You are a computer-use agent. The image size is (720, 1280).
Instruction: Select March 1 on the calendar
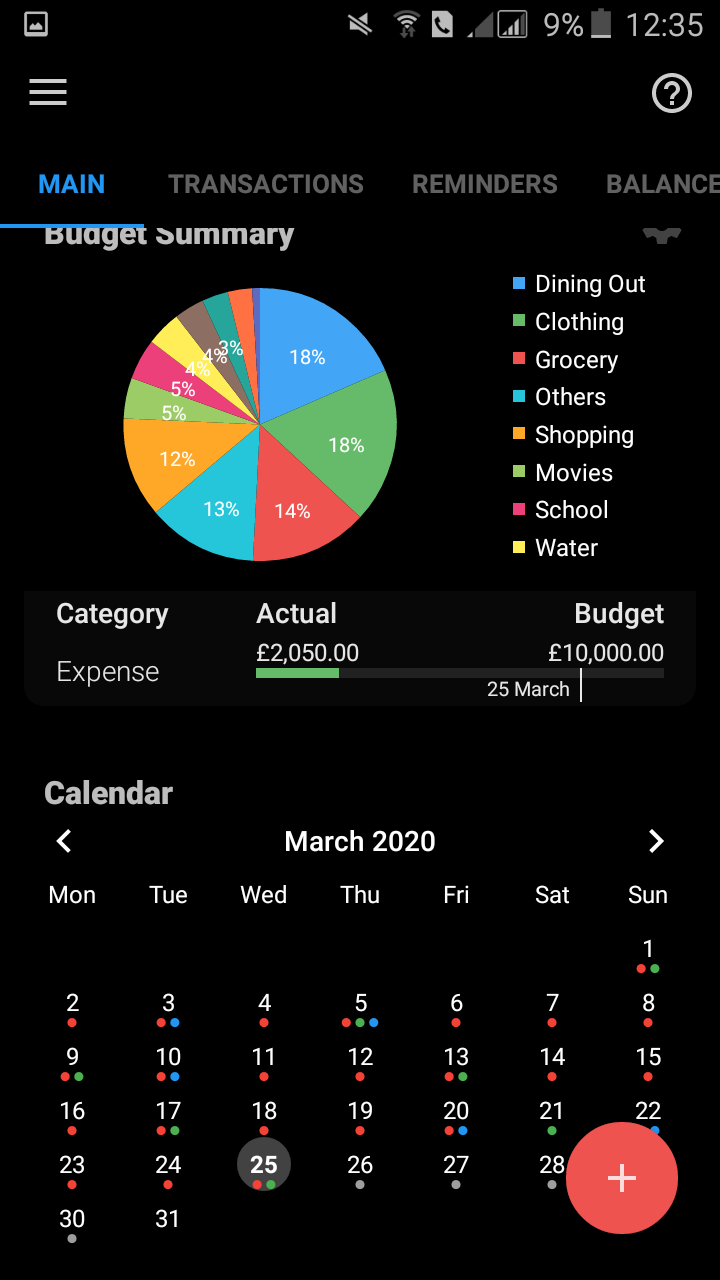coord(648,950)
